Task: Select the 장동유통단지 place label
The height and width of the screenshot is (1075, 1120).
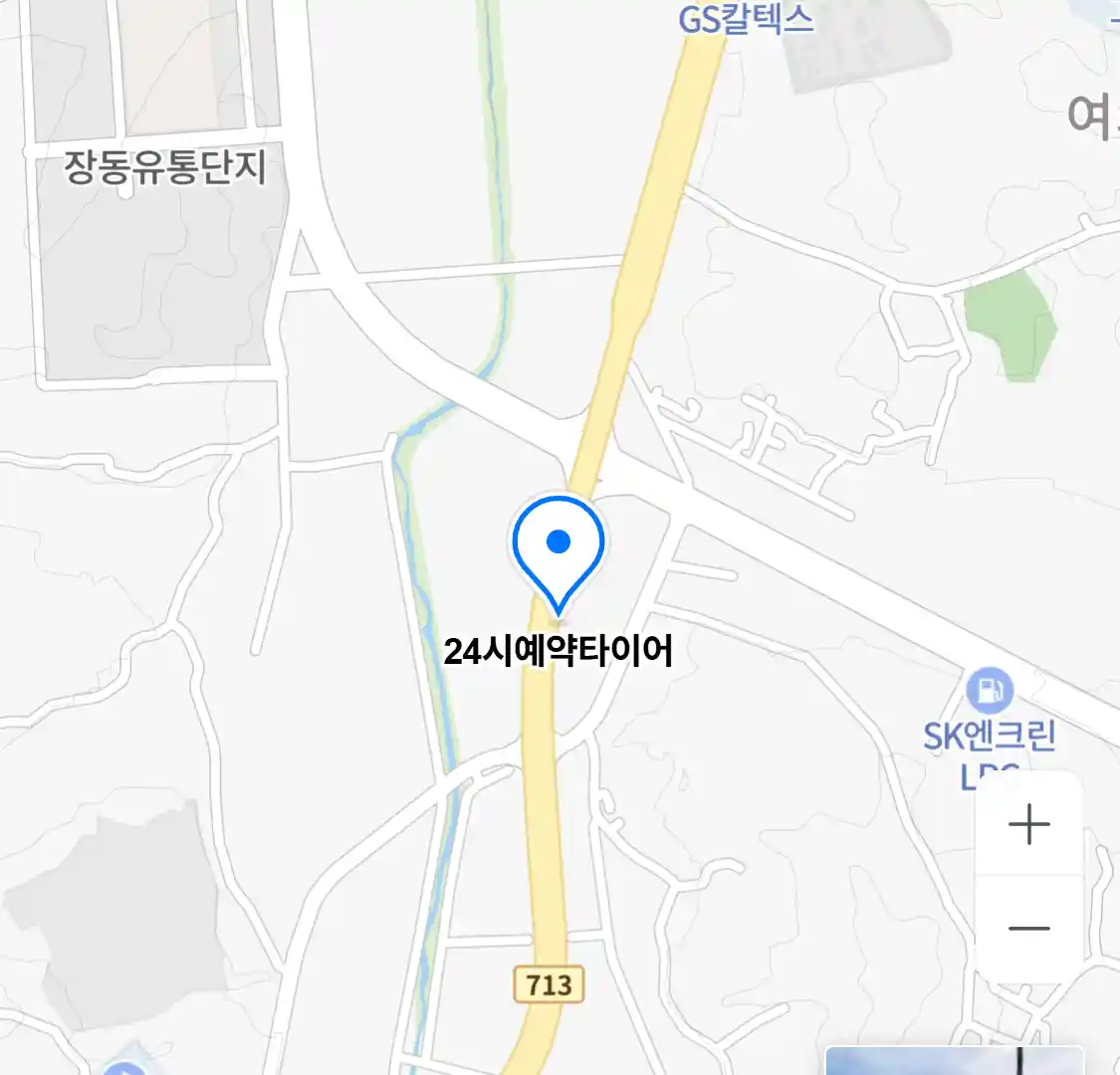Action: [x=166, y=167]
